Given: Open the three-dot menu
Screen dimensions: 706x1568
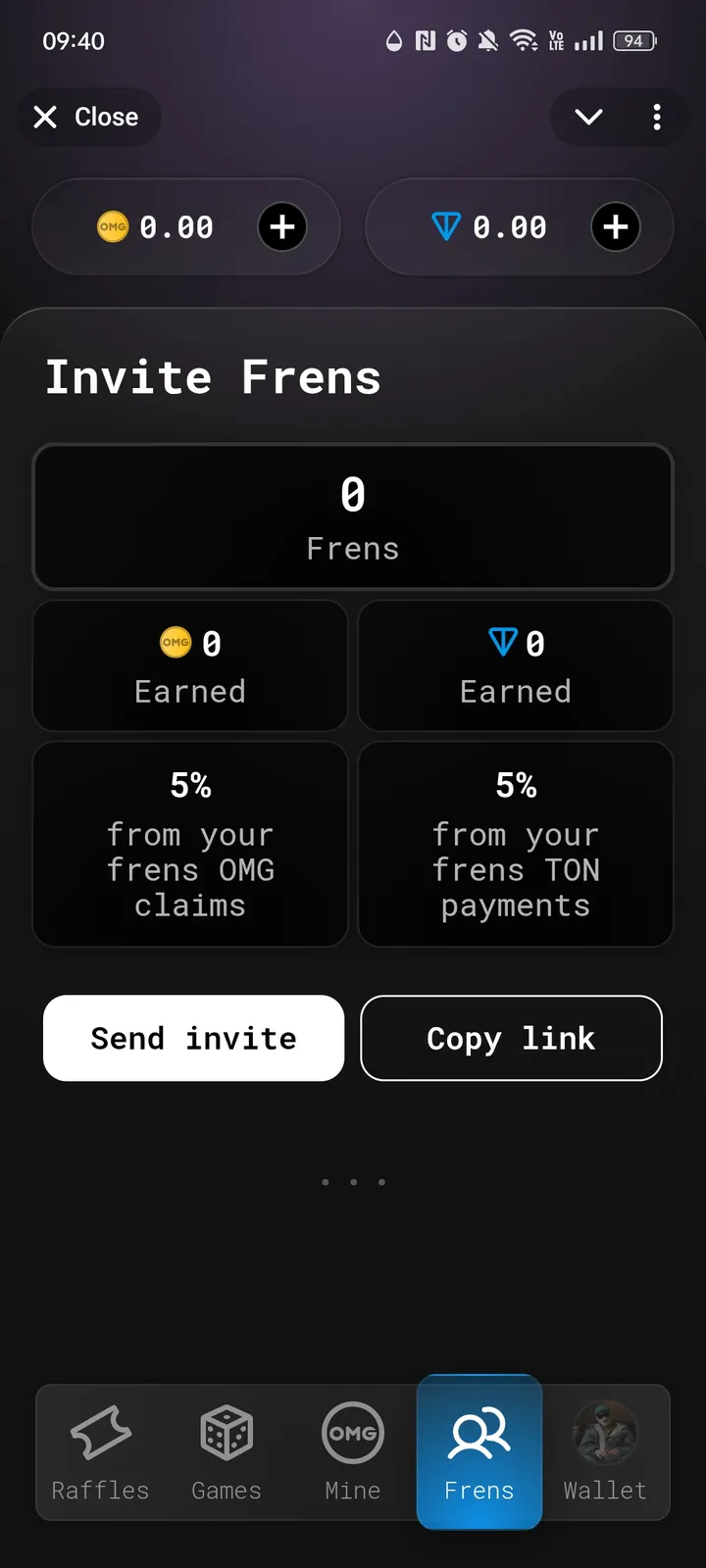Looking at the screenshot, I should pyautogui.click(x=657, y=117).
